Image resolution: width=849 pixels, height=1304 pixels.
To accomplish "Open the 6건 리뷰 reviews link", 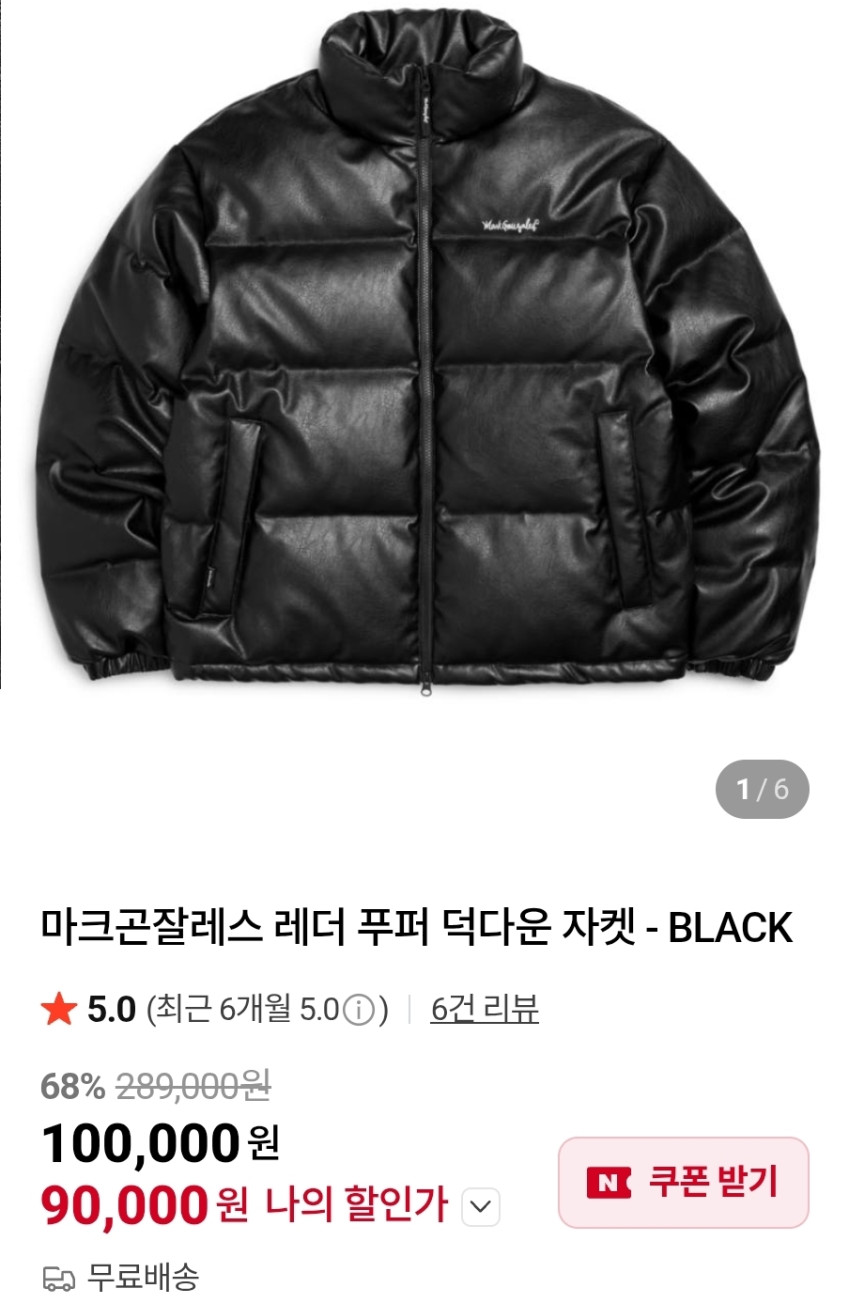I will [484, 1009].
